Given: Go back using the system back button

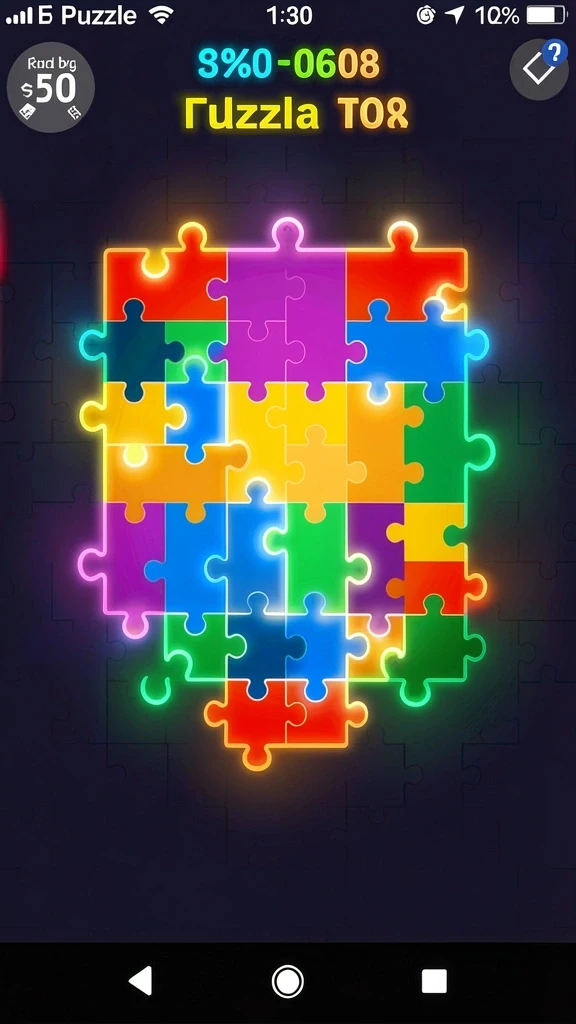Looking at the screenshot, I should tap(140, 981).
